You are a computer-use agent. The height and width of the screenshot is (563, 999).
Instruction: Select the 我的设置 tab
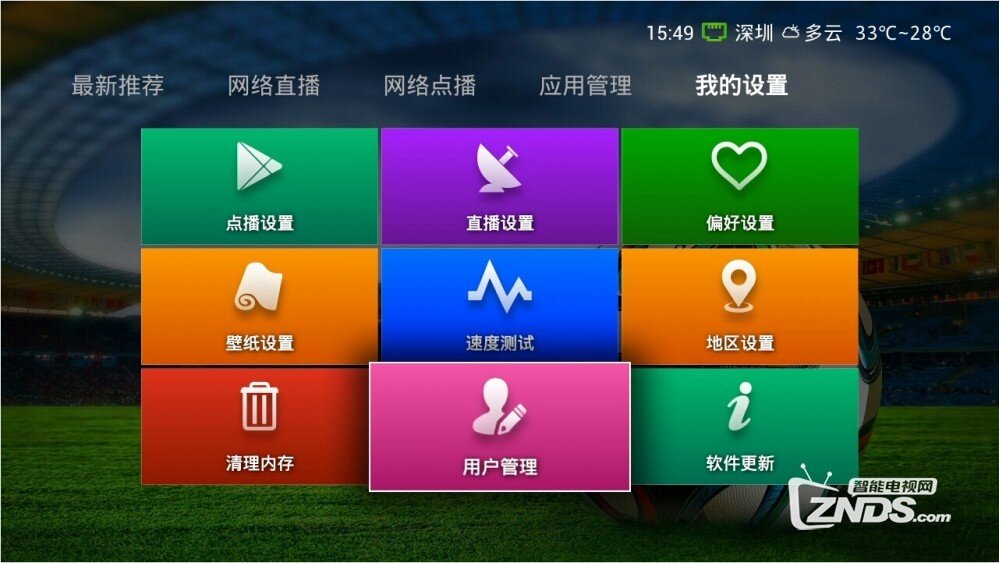[741, 86]
